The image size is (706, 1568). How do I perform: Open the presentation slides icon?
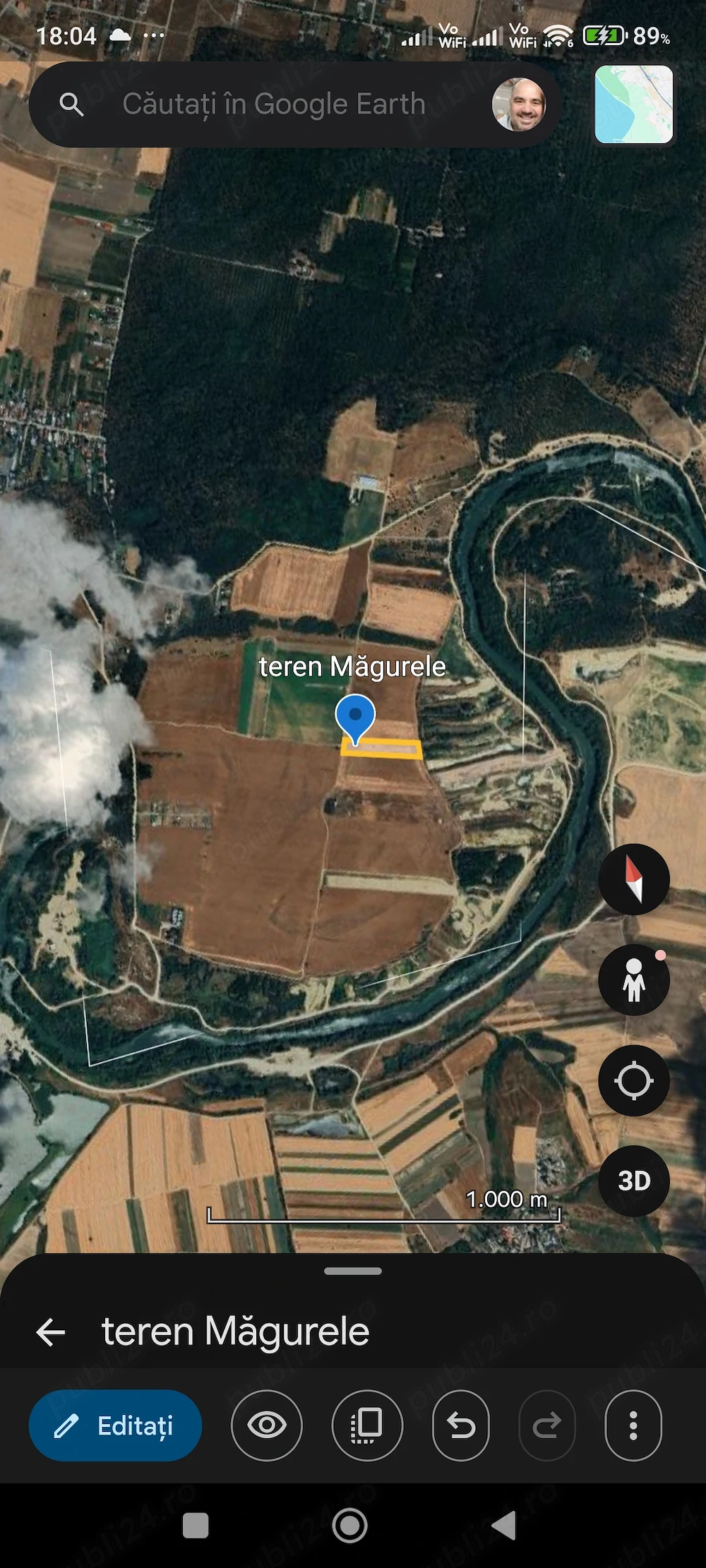tap(367, 1426)
